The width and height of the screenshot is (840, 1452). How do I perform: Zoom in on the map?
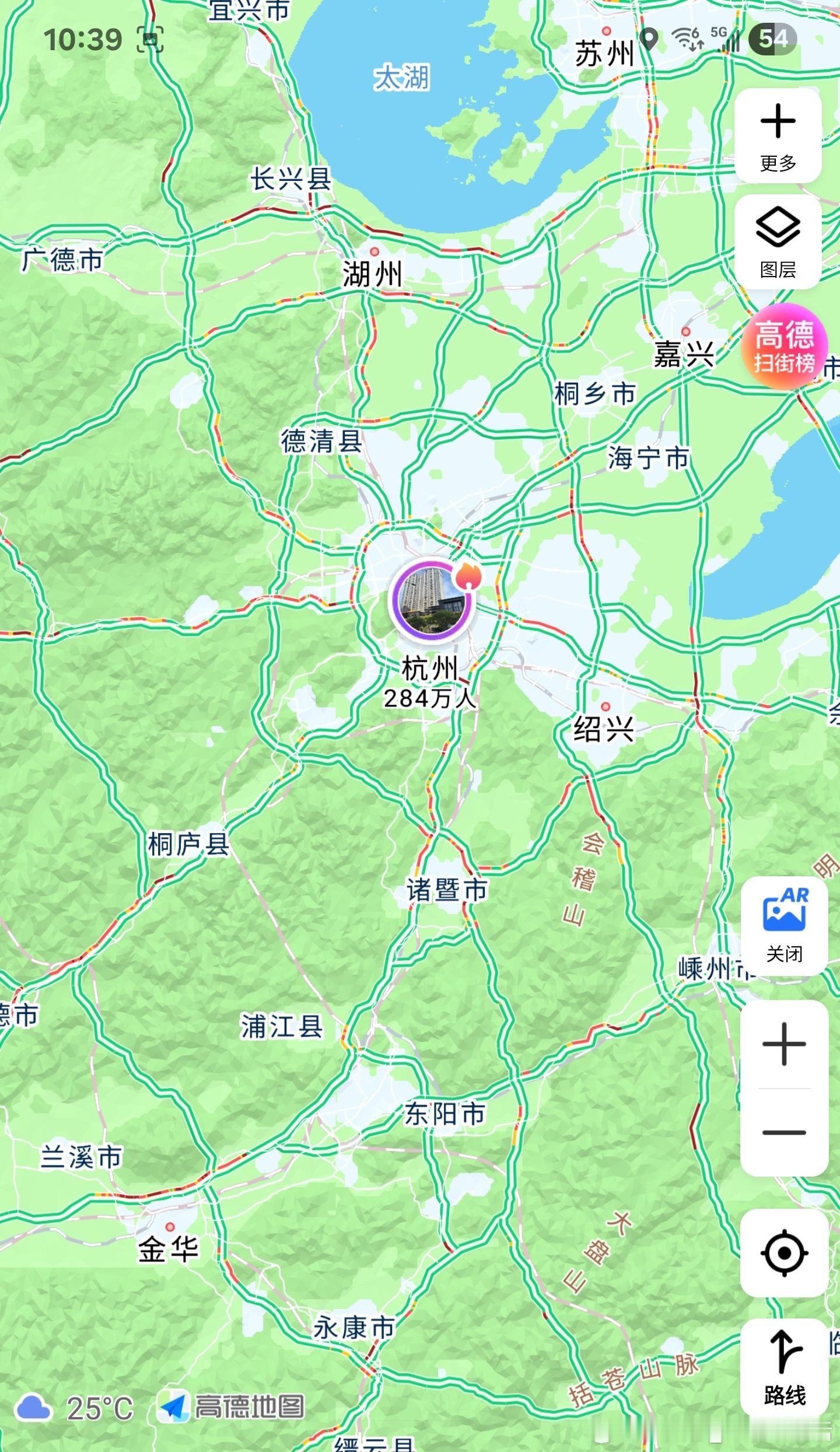point(784,1045)
